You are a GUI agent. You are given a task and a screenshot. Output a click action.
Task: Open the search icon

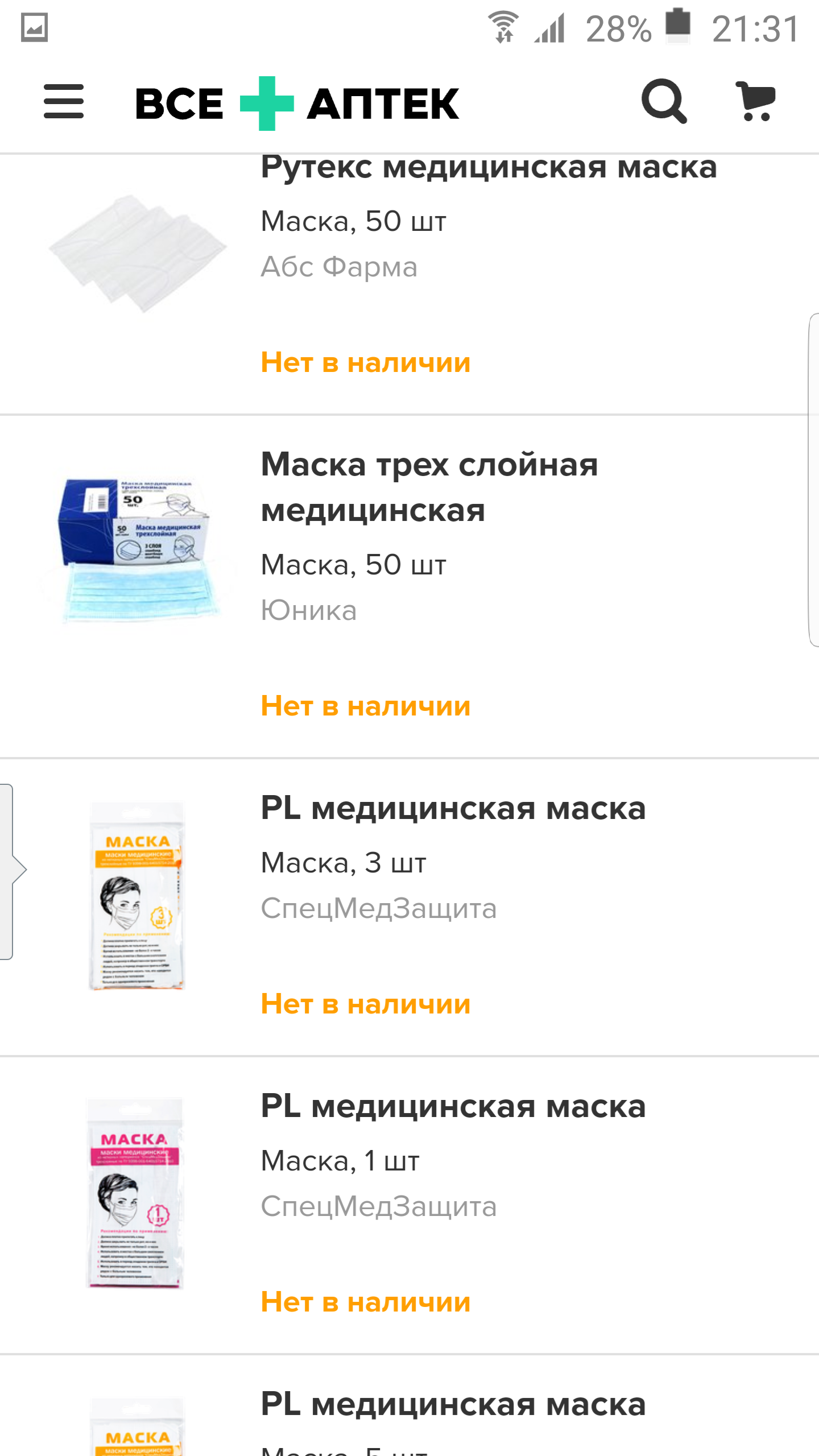click(664, 102)
